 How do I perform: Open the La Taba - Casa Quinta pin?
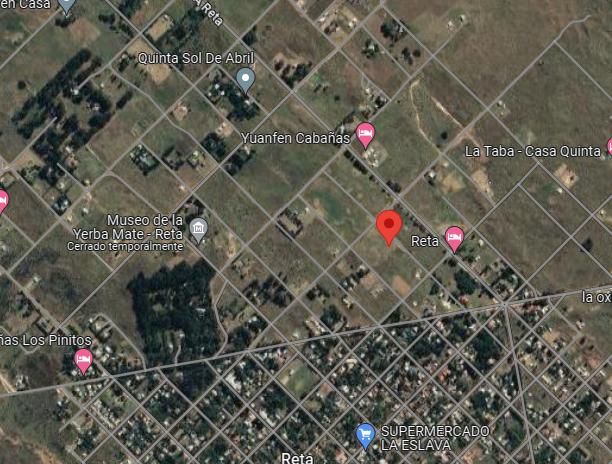tap(610, 147)
